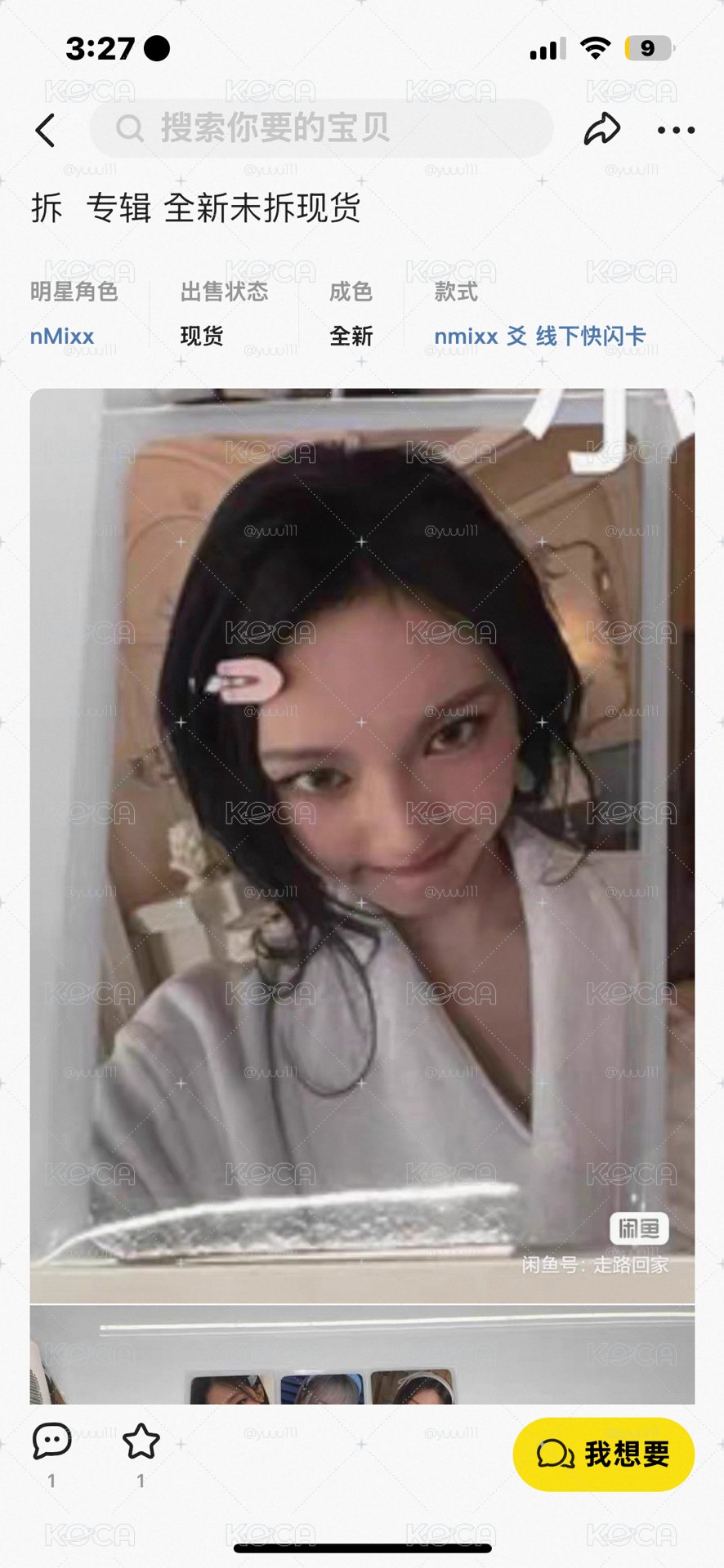
Task: Favorite this item with the star
Action: point(141,1441)
